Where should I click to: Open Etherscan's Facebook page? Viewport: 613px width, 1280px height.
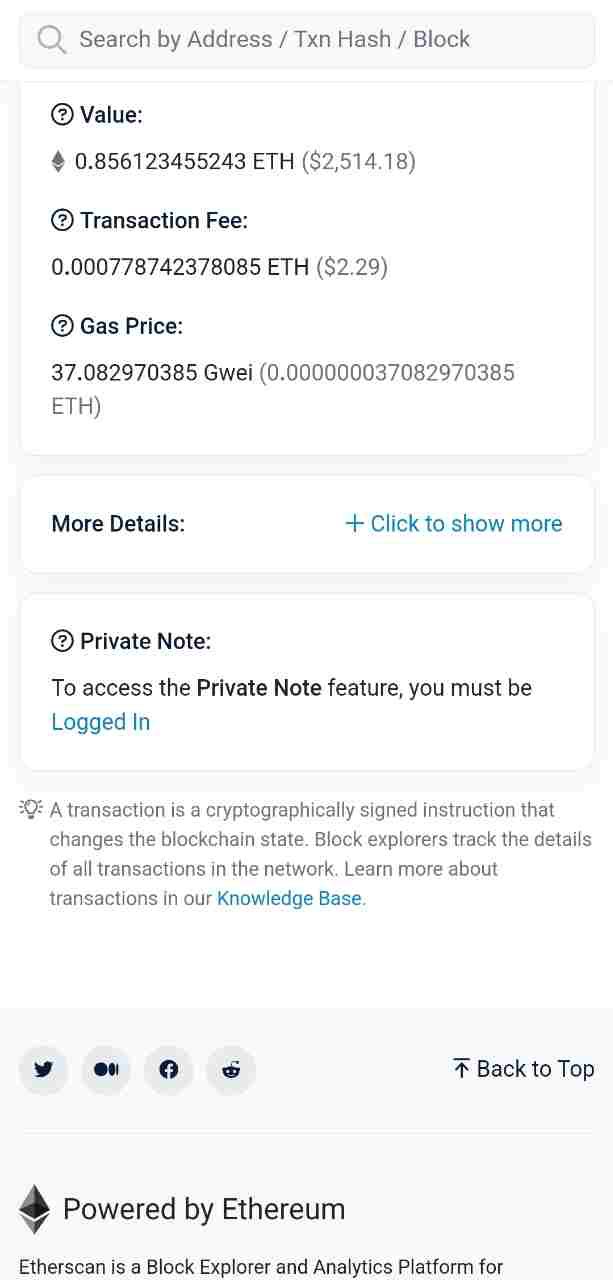[169, 1070]
